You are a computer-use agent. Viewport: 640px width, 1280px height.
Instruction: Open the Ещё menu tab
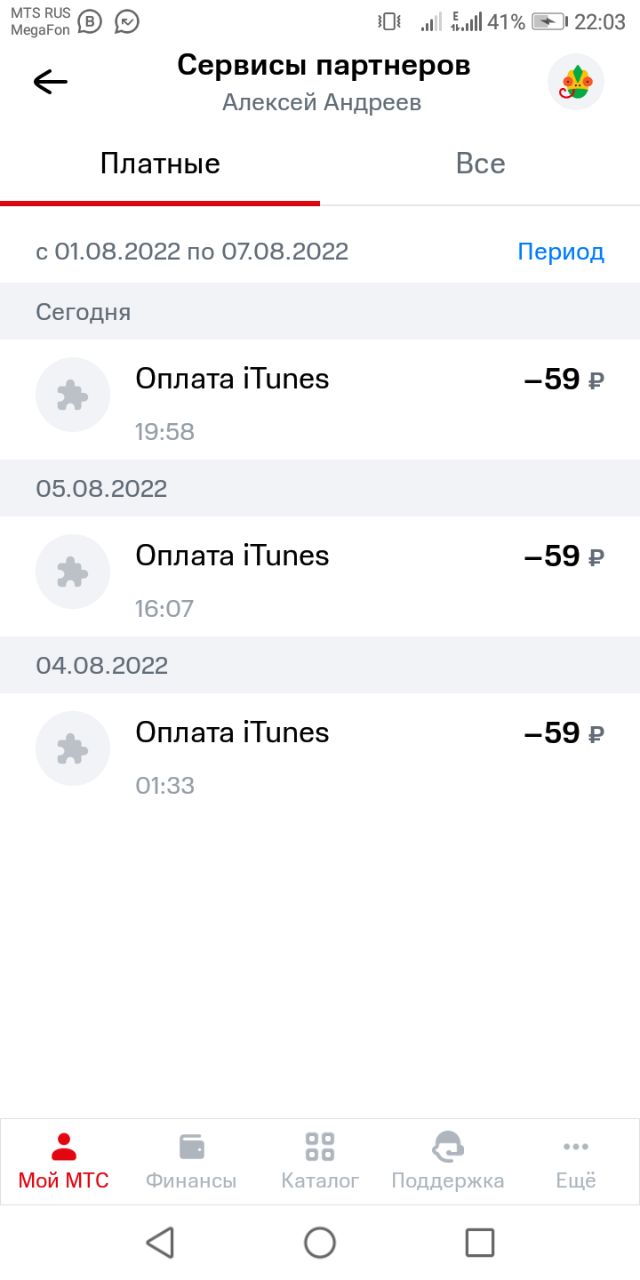576,1162
